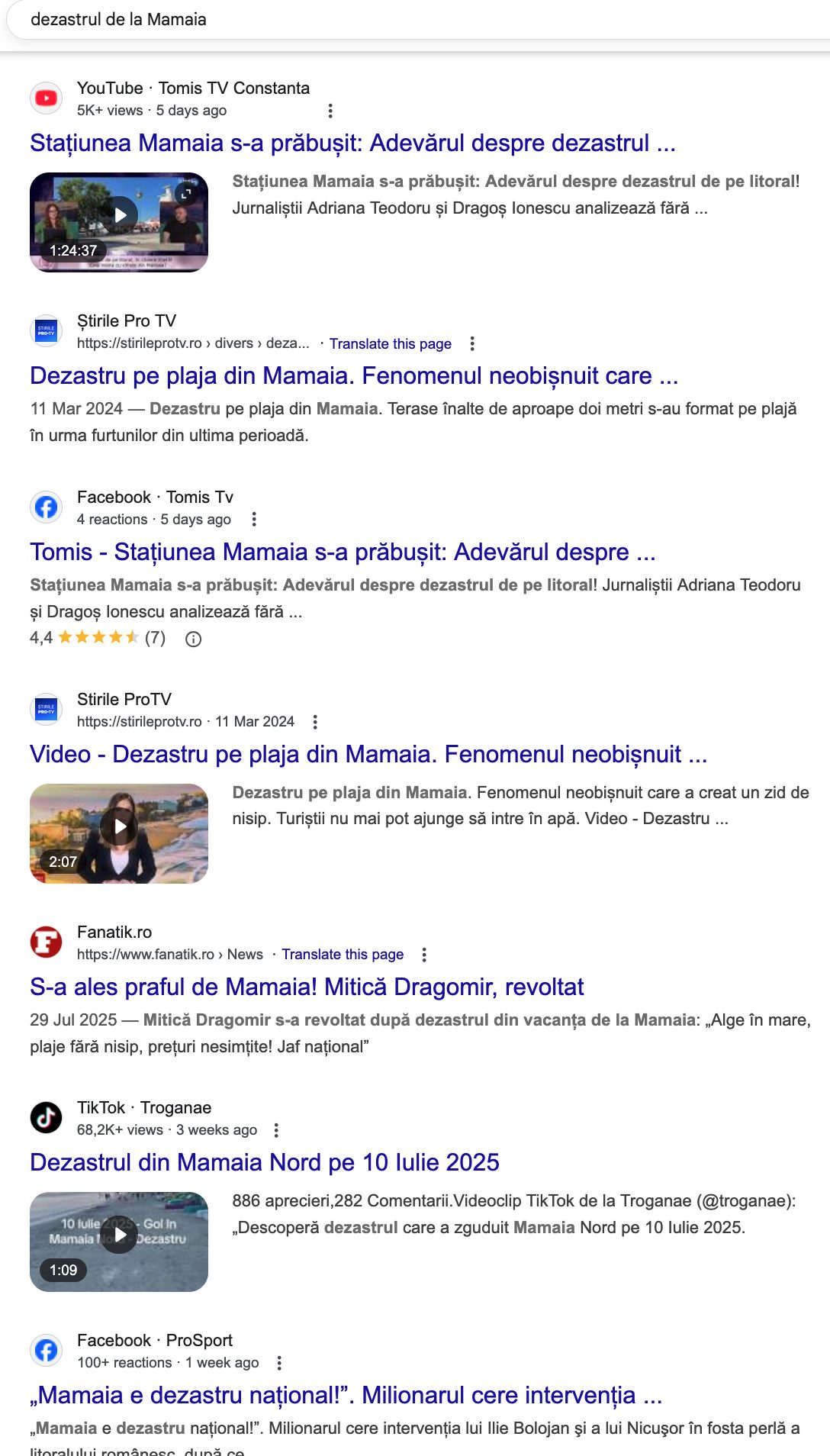The width and height of the screenshot is (830, 1456).
Task: Open more options for the Știrile Pro TV divers result
Action: coord(472,343)
